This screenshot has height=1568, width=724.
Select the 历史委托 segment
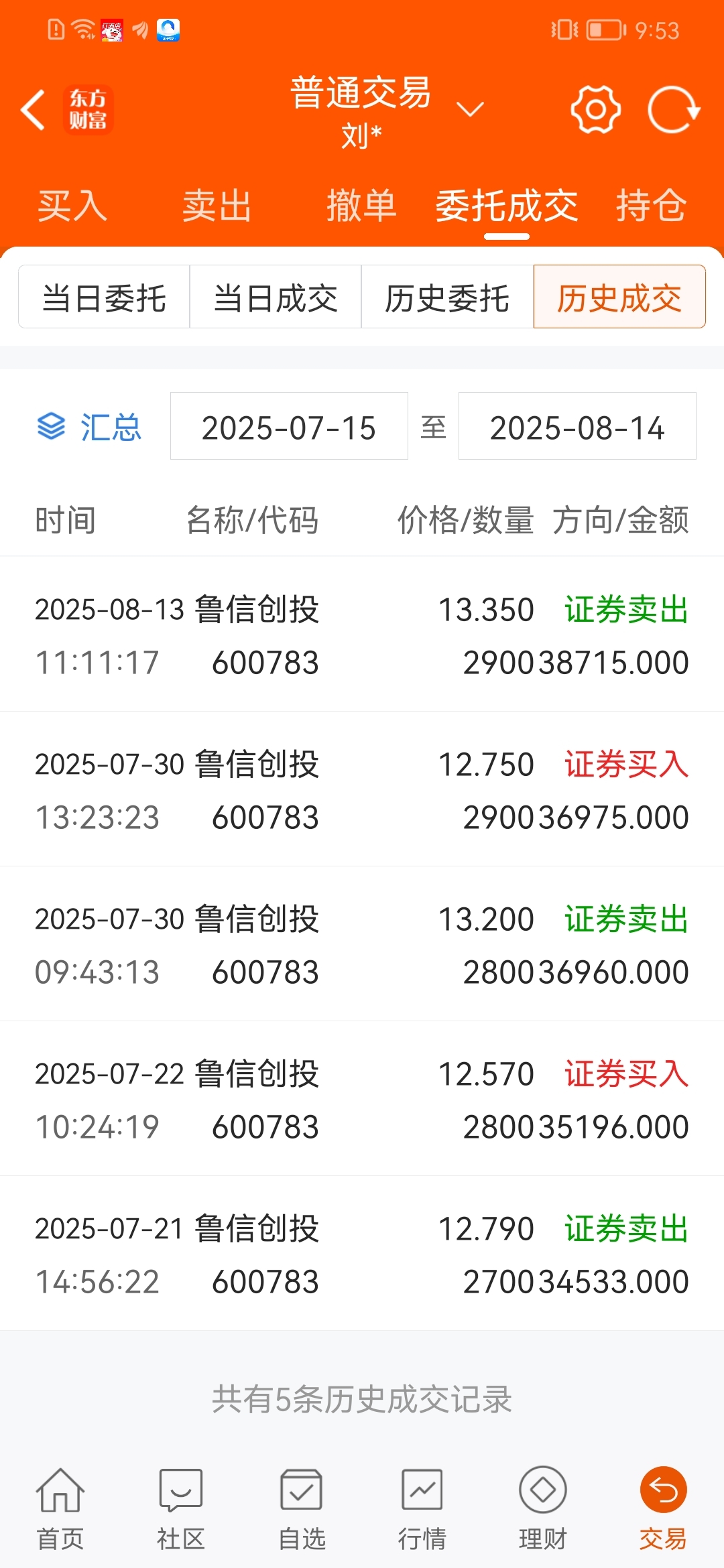[x=447, y=297]
